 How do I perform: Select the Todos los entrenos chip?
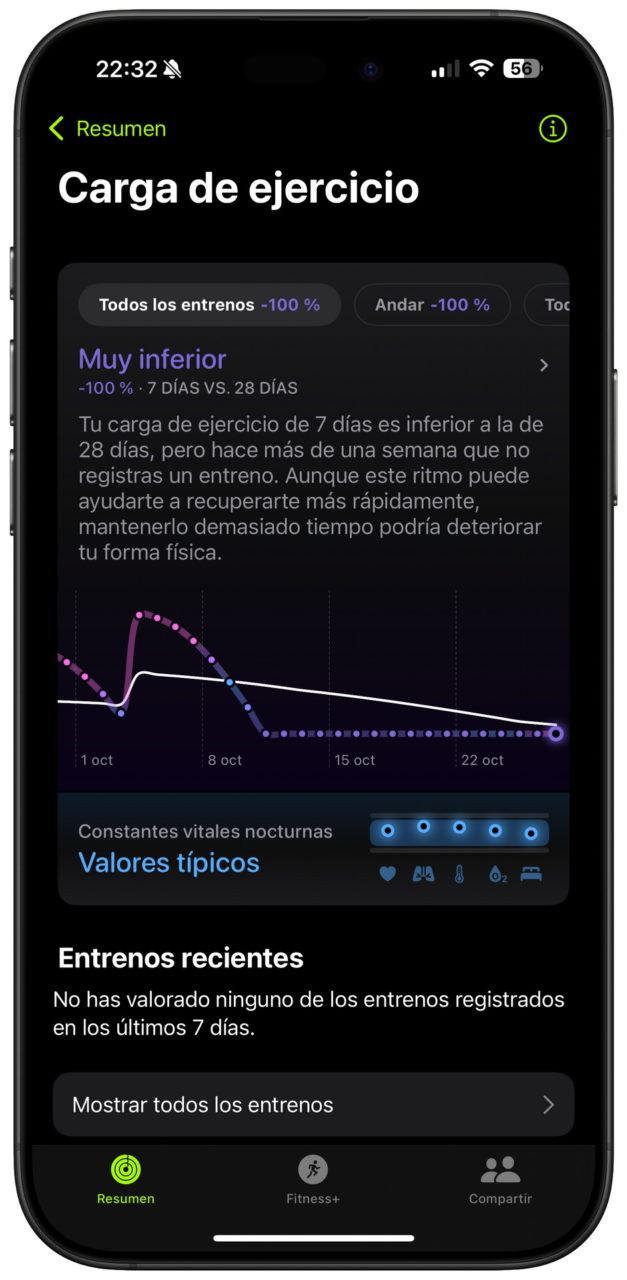click(x=209, y=305)
